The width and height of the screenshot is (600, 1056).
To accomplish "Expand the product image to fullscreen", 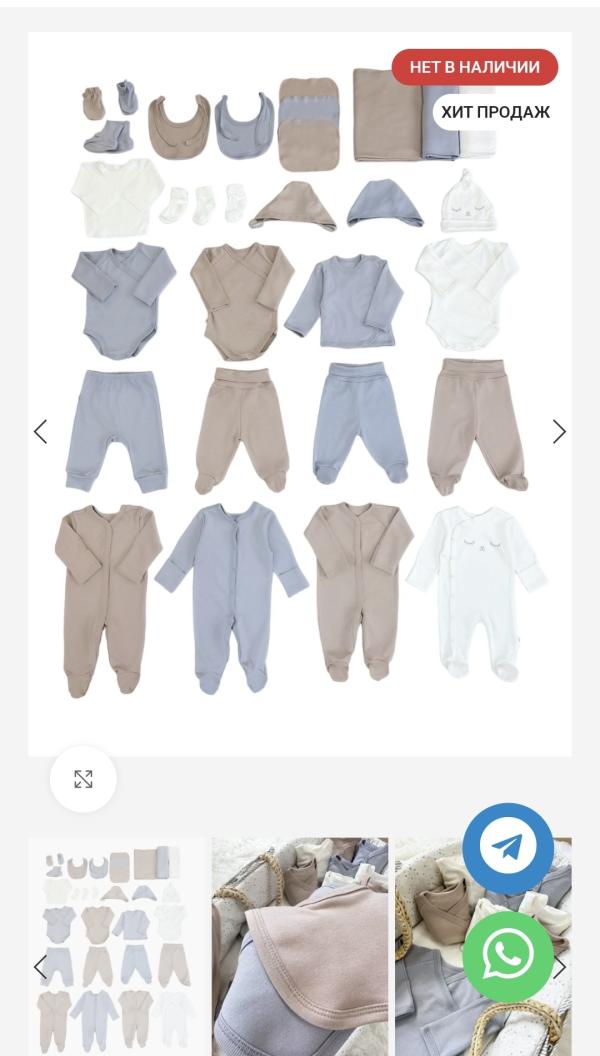I will (83, 779).
